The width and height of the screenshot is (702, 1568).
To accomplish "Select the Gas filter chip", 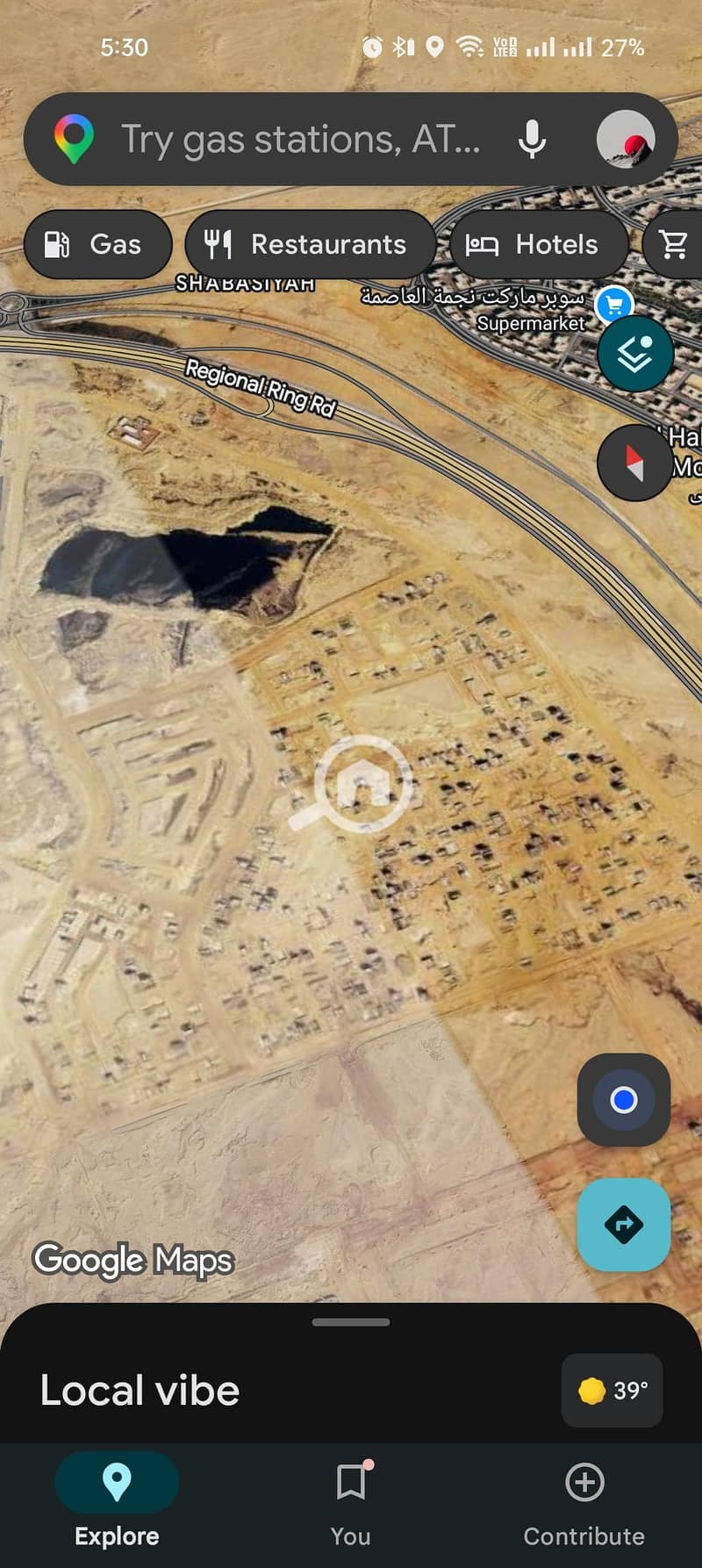I will click(x=97, y=244).
